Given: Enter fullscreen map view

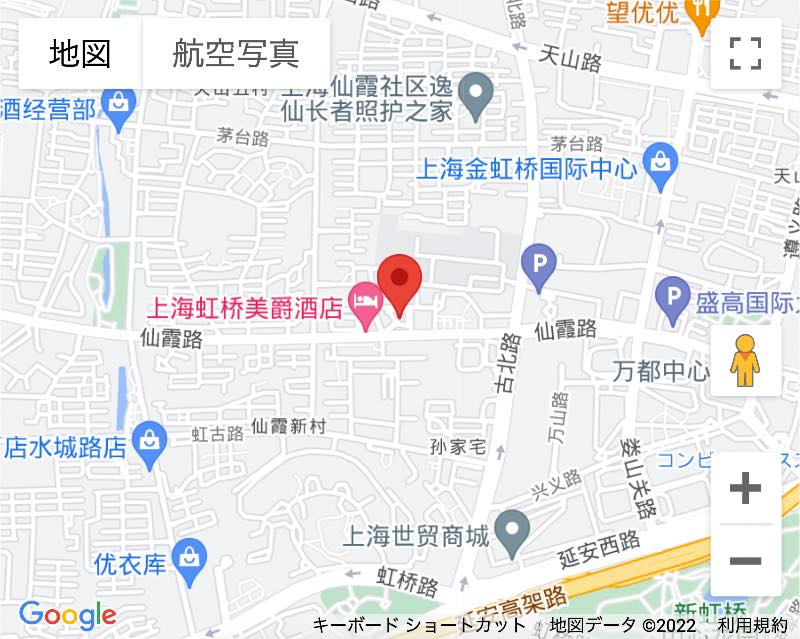Looking at the screenshot, I should click(745, 53).
